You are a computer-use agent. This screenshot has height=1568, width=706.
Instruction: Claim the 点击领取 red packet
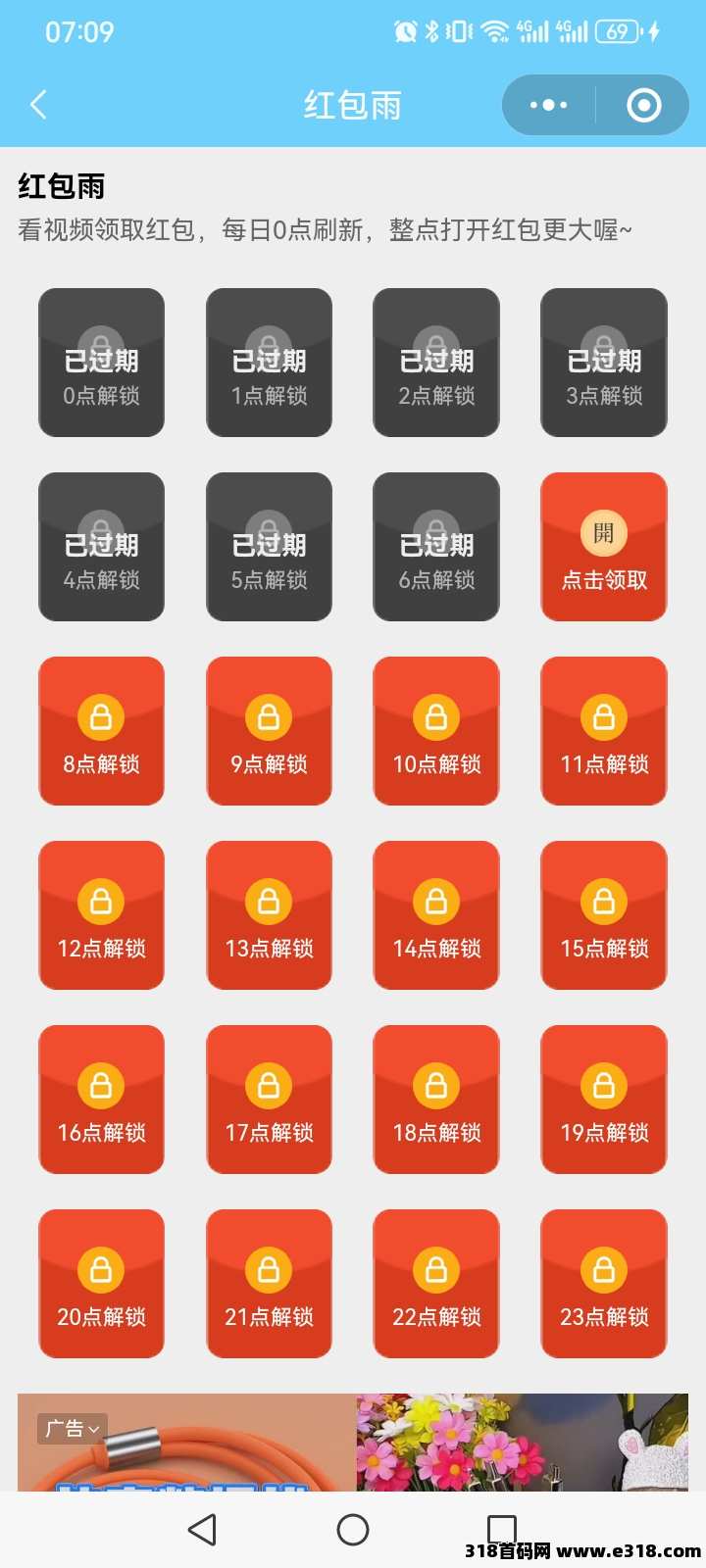[604, 547]
